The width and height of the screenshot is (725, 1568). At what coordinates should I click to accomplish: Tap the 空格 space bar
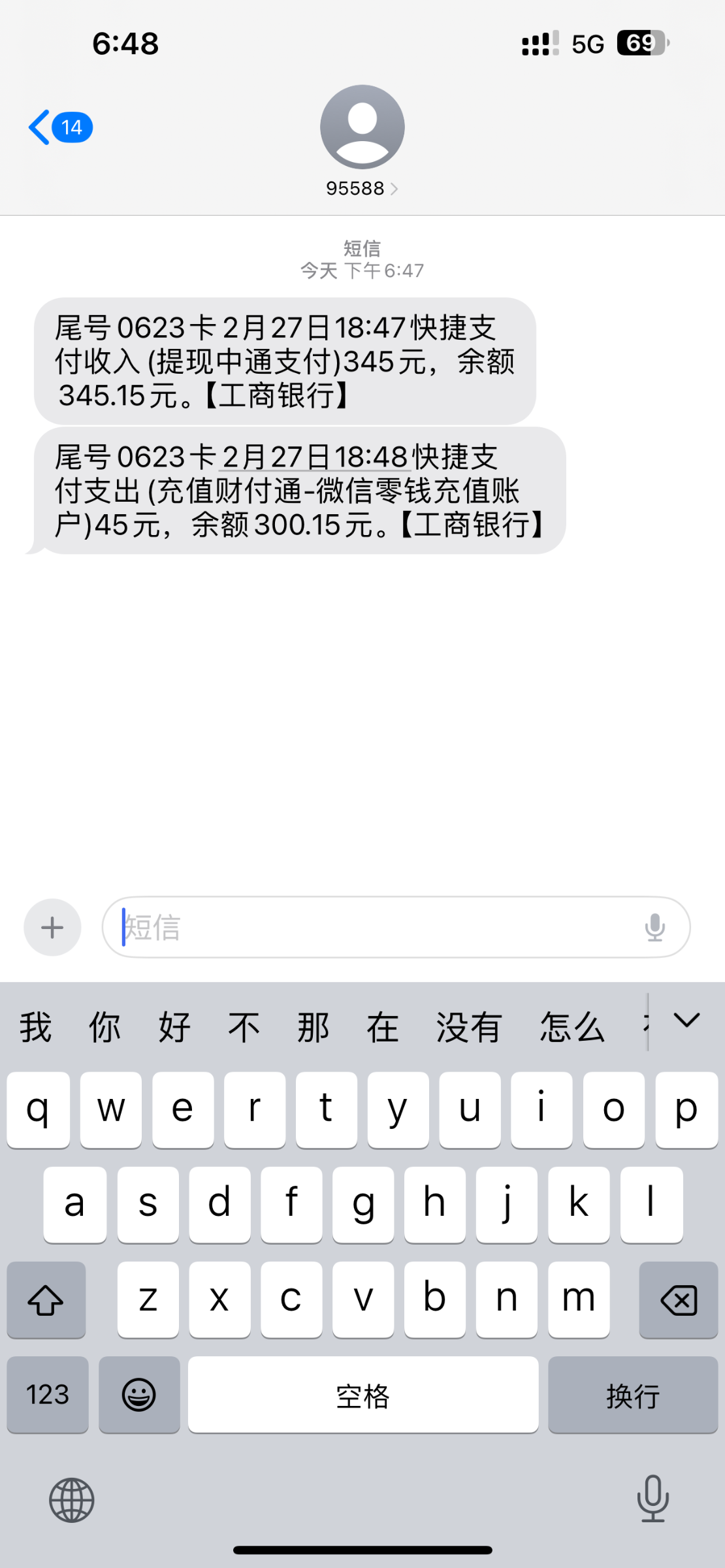click(363, 1395)
